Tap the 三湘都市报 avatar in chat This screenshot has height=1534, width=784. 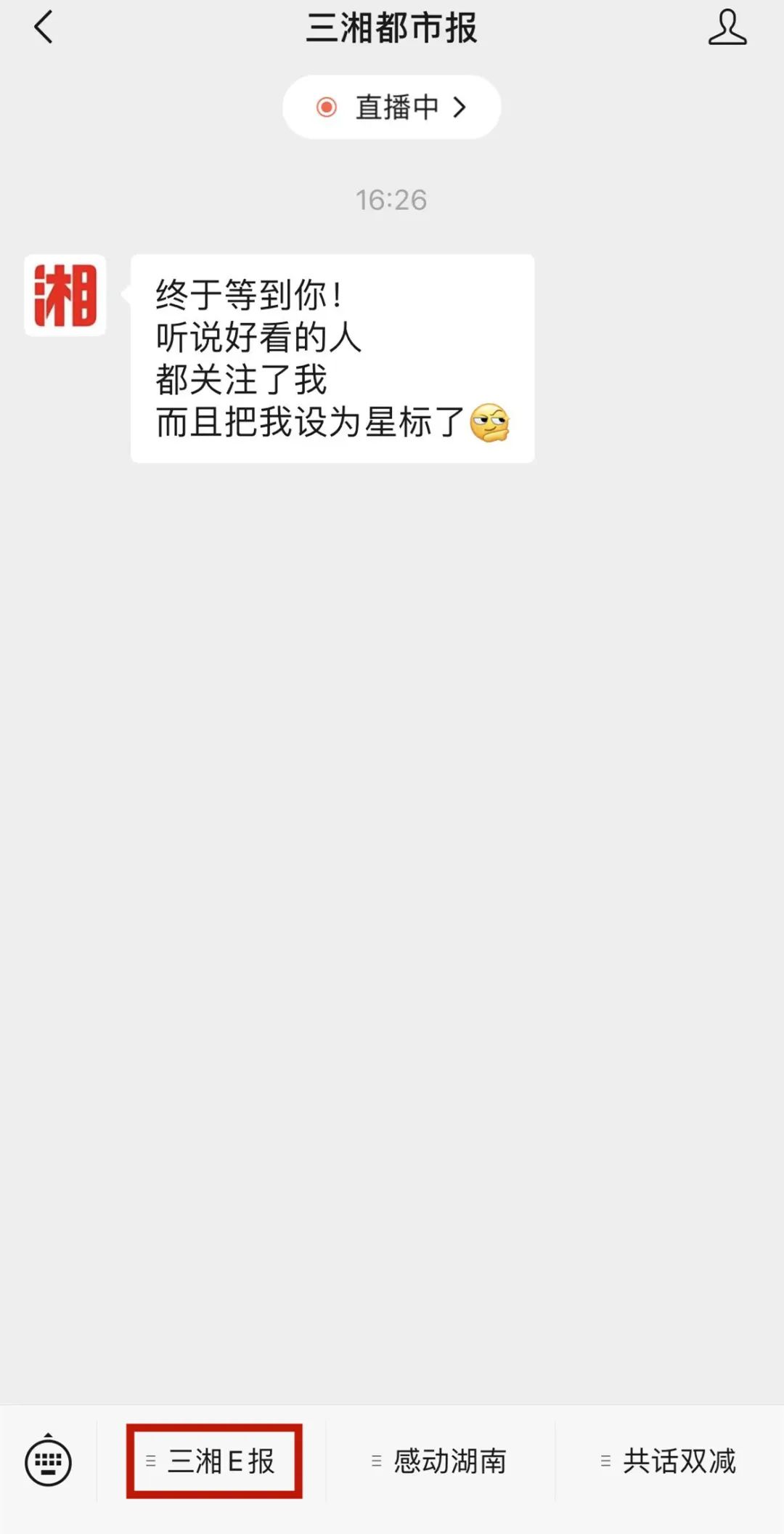65,295
